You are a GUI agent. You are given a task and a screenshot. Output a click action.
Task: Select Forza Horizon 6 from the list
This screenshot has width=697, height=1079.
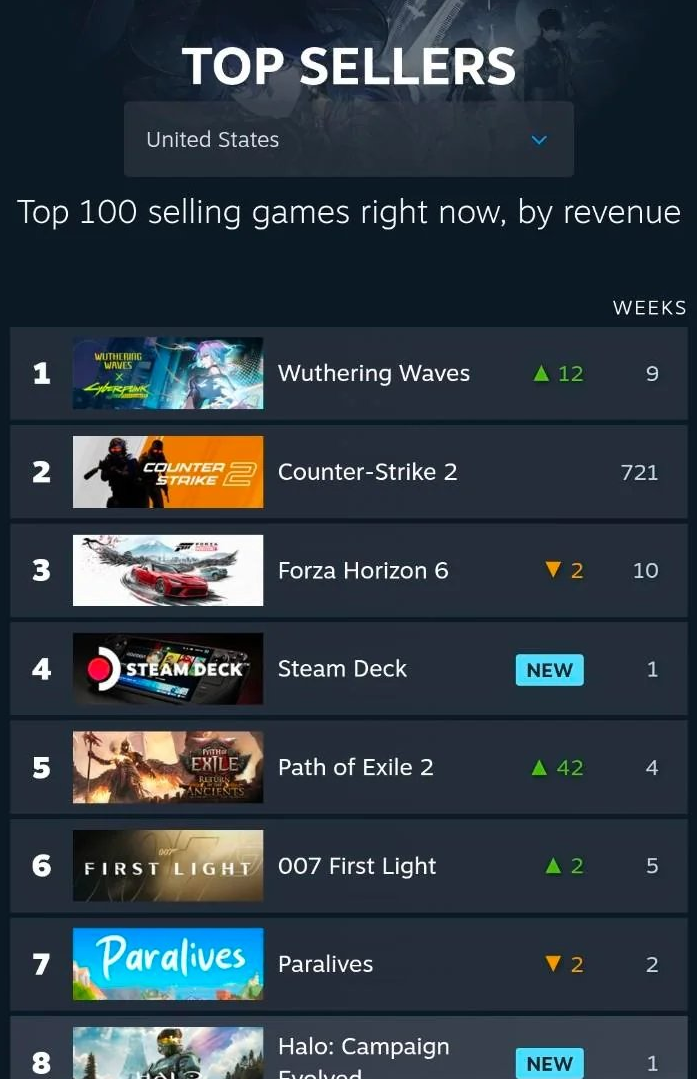point(349,570)
